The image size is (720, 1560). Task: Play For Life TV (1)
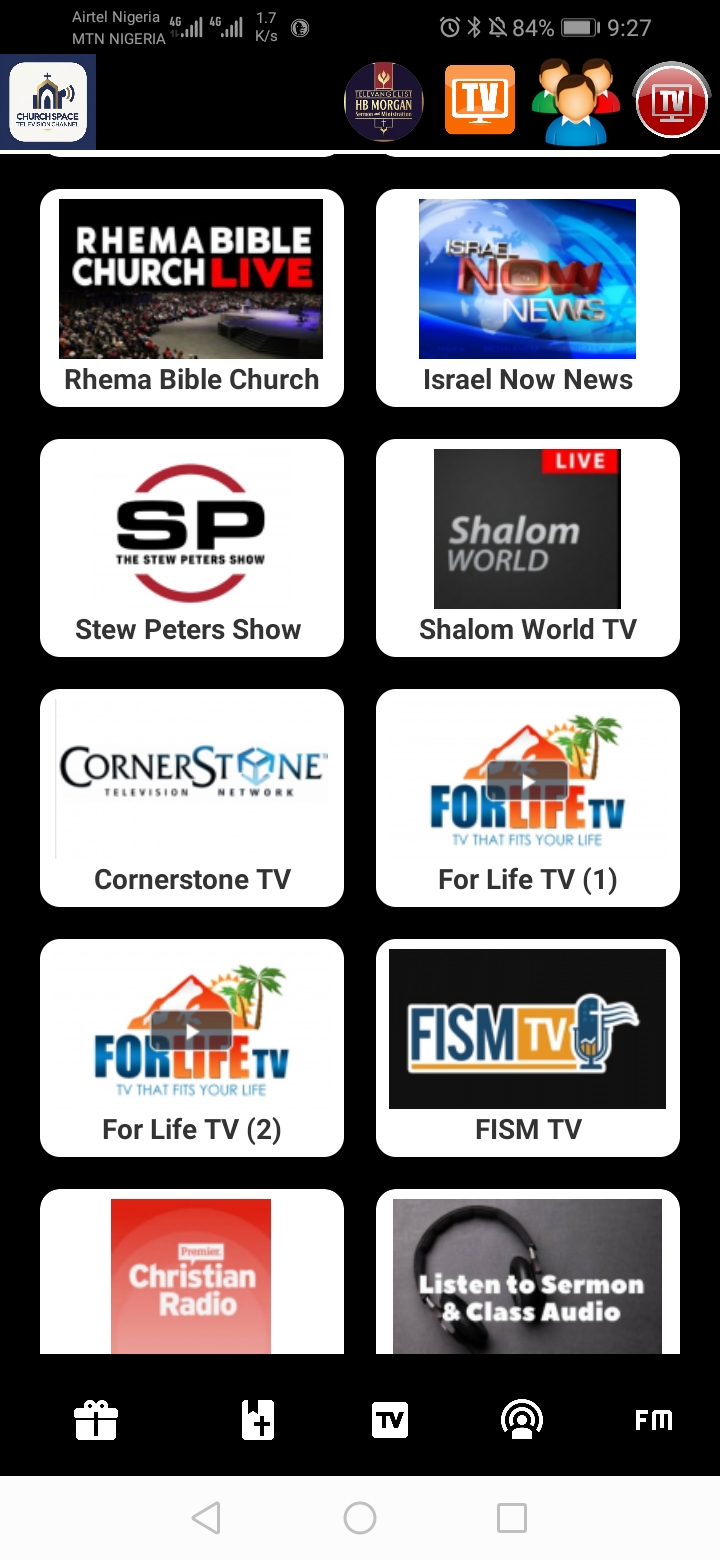point(528,798)
